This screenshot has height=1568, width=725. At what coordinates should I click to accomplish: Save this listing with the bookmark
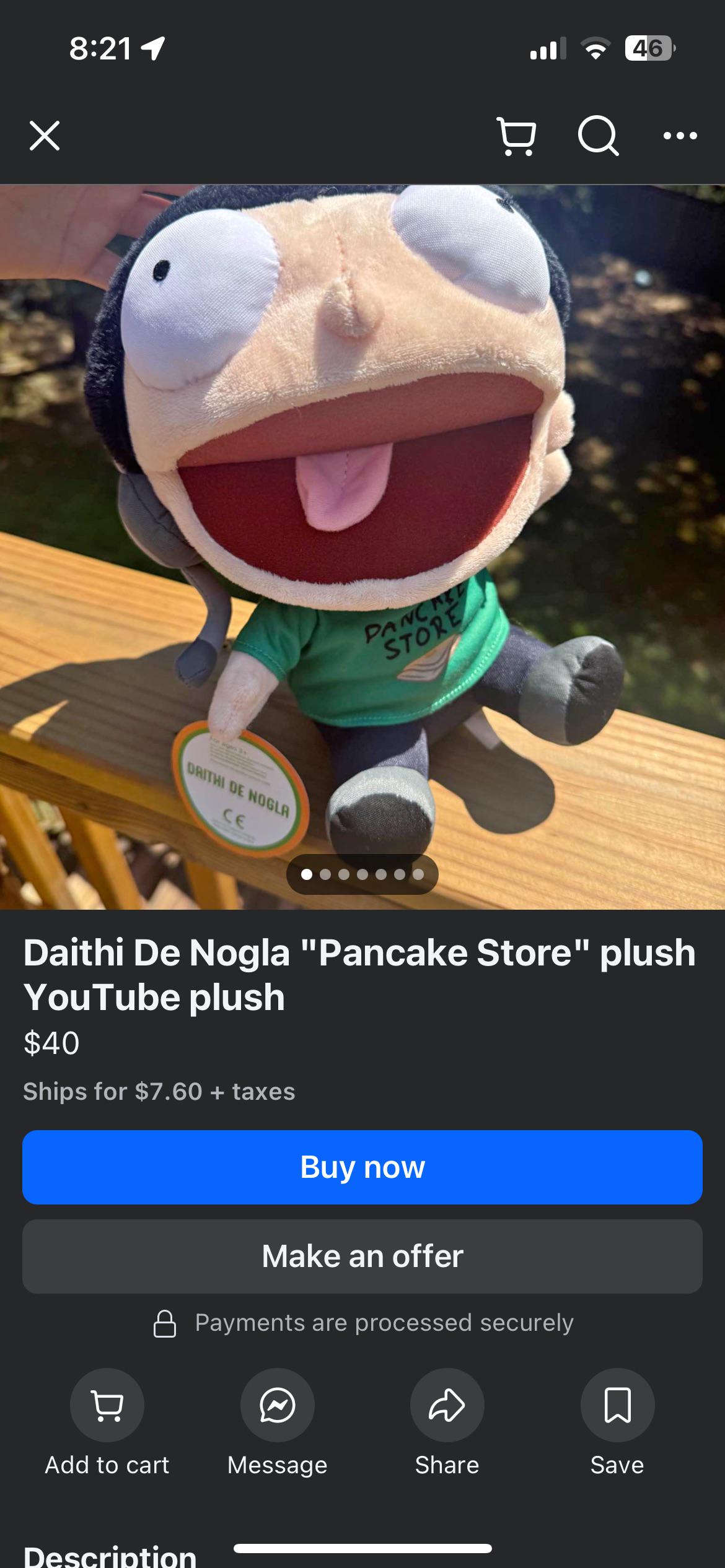click(617, 1405)
